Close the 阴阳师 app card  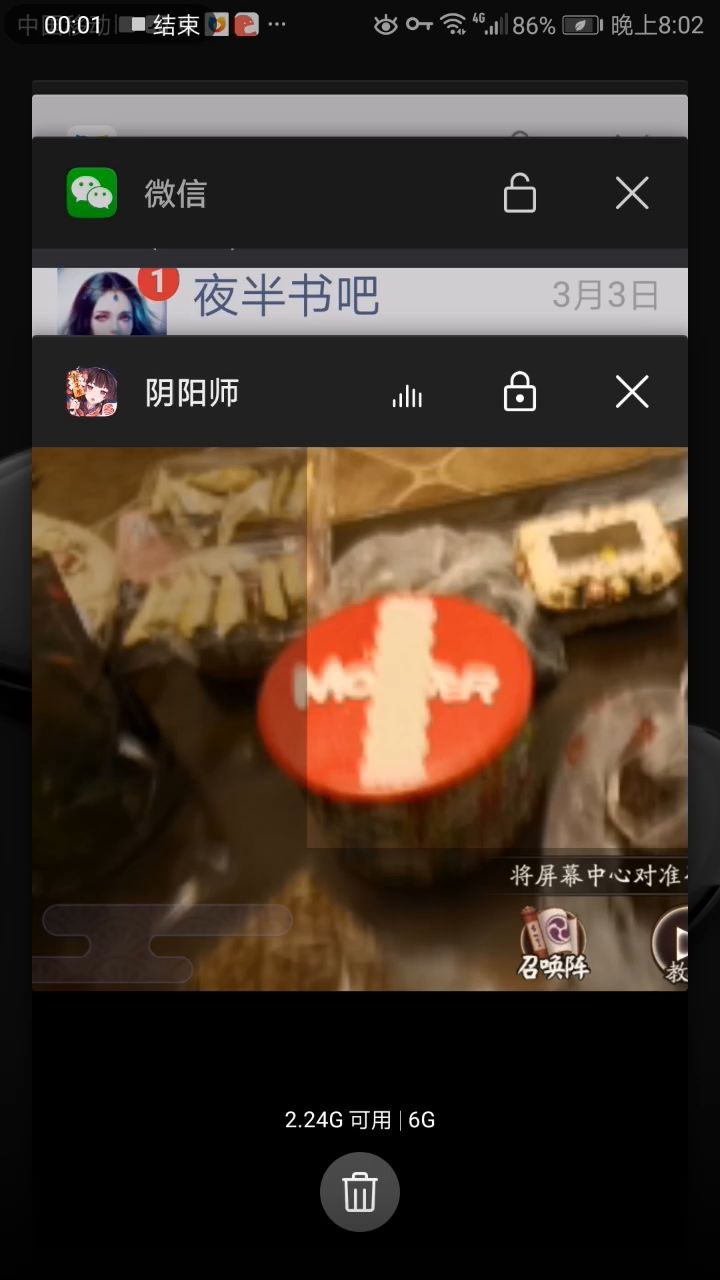pyautogui.click(x=632, y=393)
